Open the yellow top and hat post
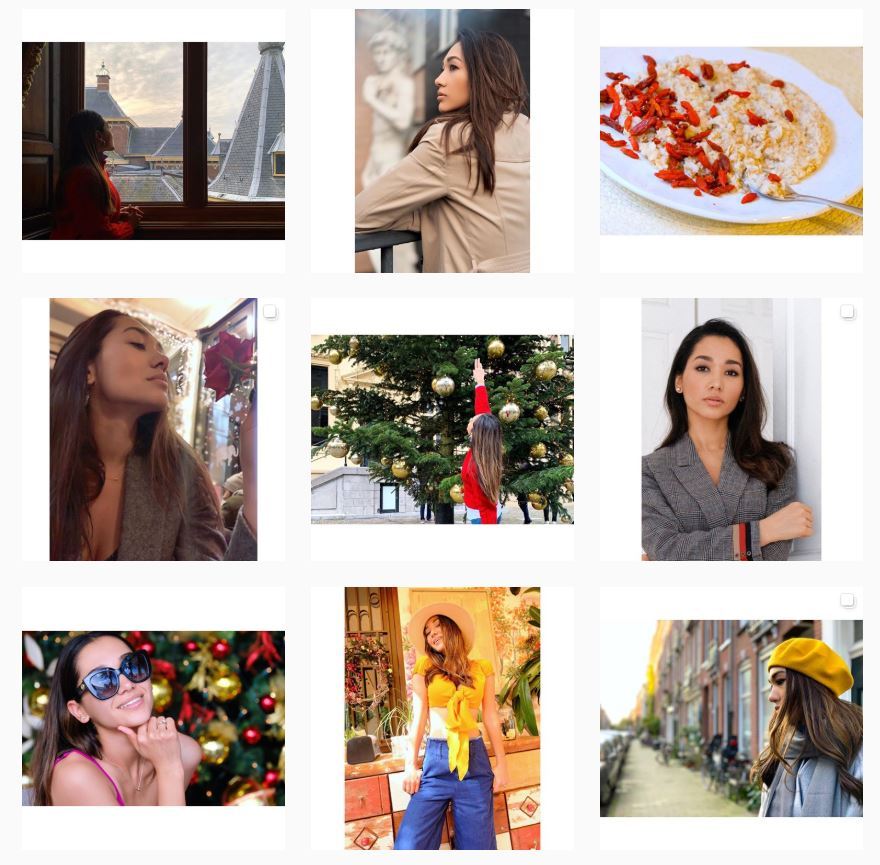Screen dimensions: 880x865 tap(442, 718)
